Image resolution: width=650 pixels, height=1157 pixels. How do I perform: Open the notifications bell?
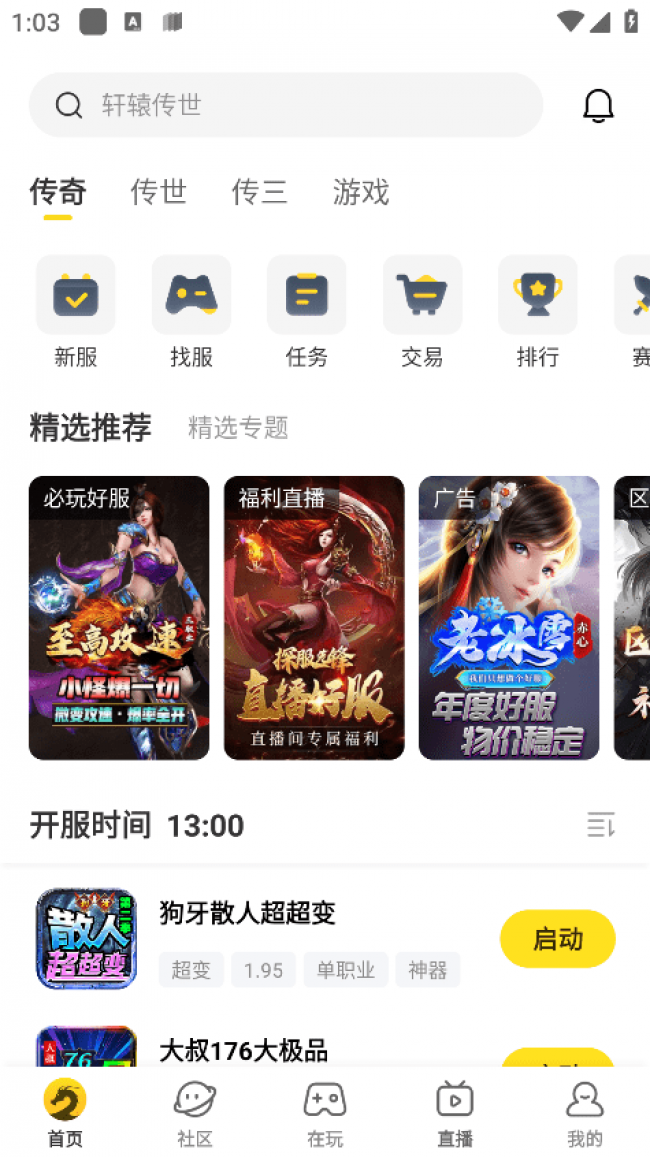coord(598,105)
